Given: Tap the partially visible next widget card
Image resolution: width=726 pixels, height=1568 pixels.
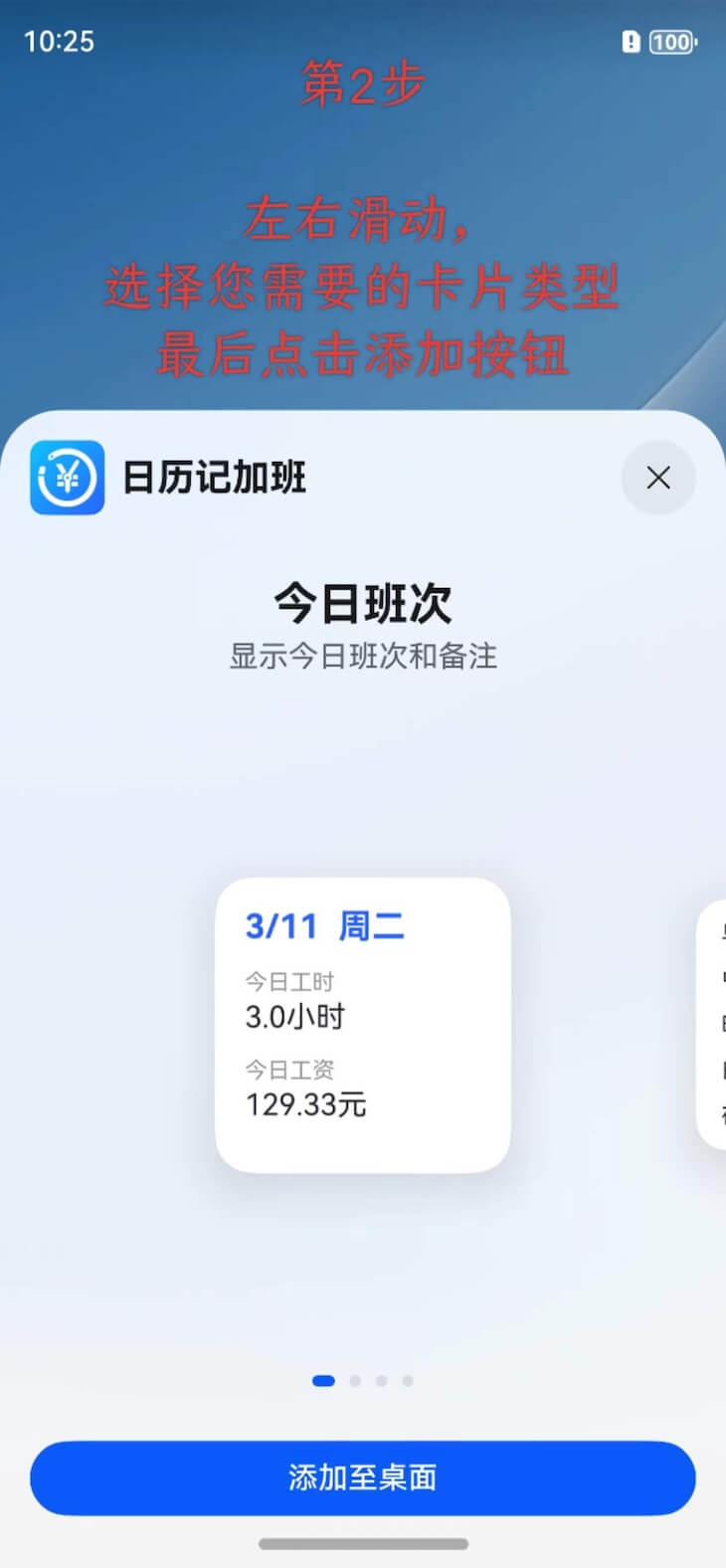Looking at the screenshot, I should pyautogui.click(x=713, y=1025).
